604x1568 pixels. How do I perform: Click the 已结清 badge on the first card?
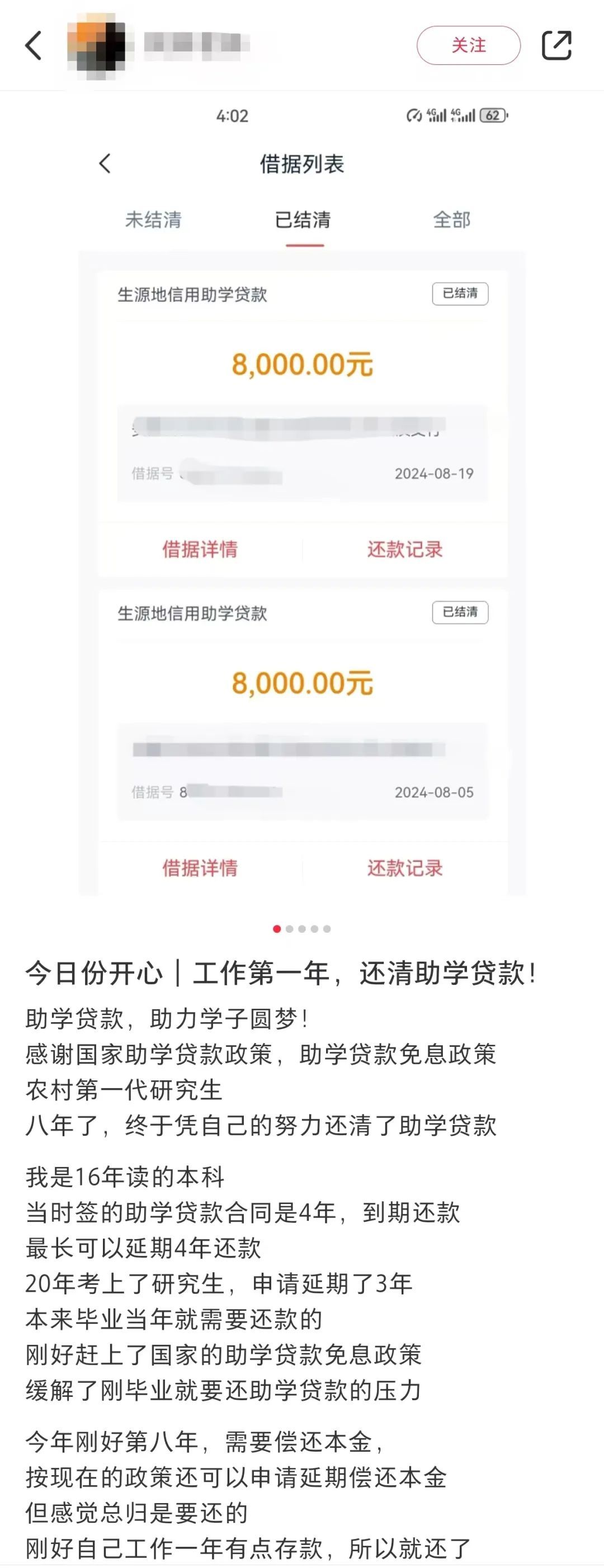460,294
